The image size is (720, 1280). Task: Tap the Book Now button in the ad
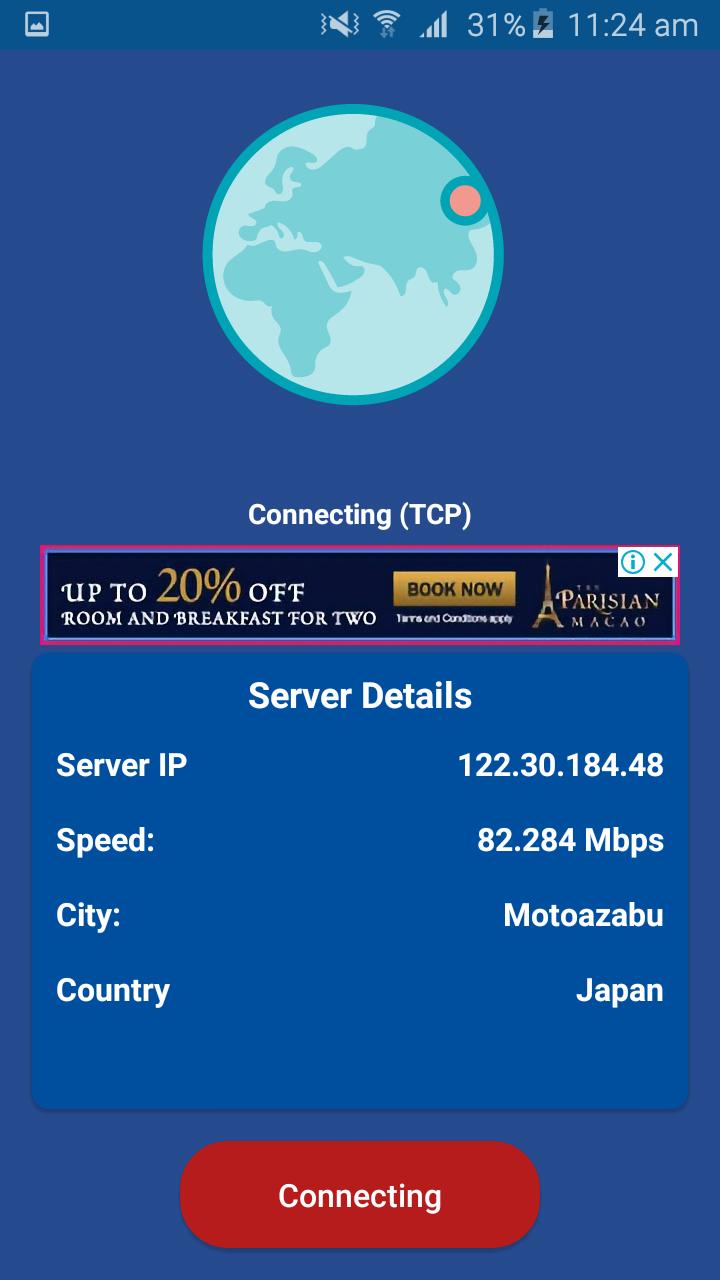tap(454, 589)
